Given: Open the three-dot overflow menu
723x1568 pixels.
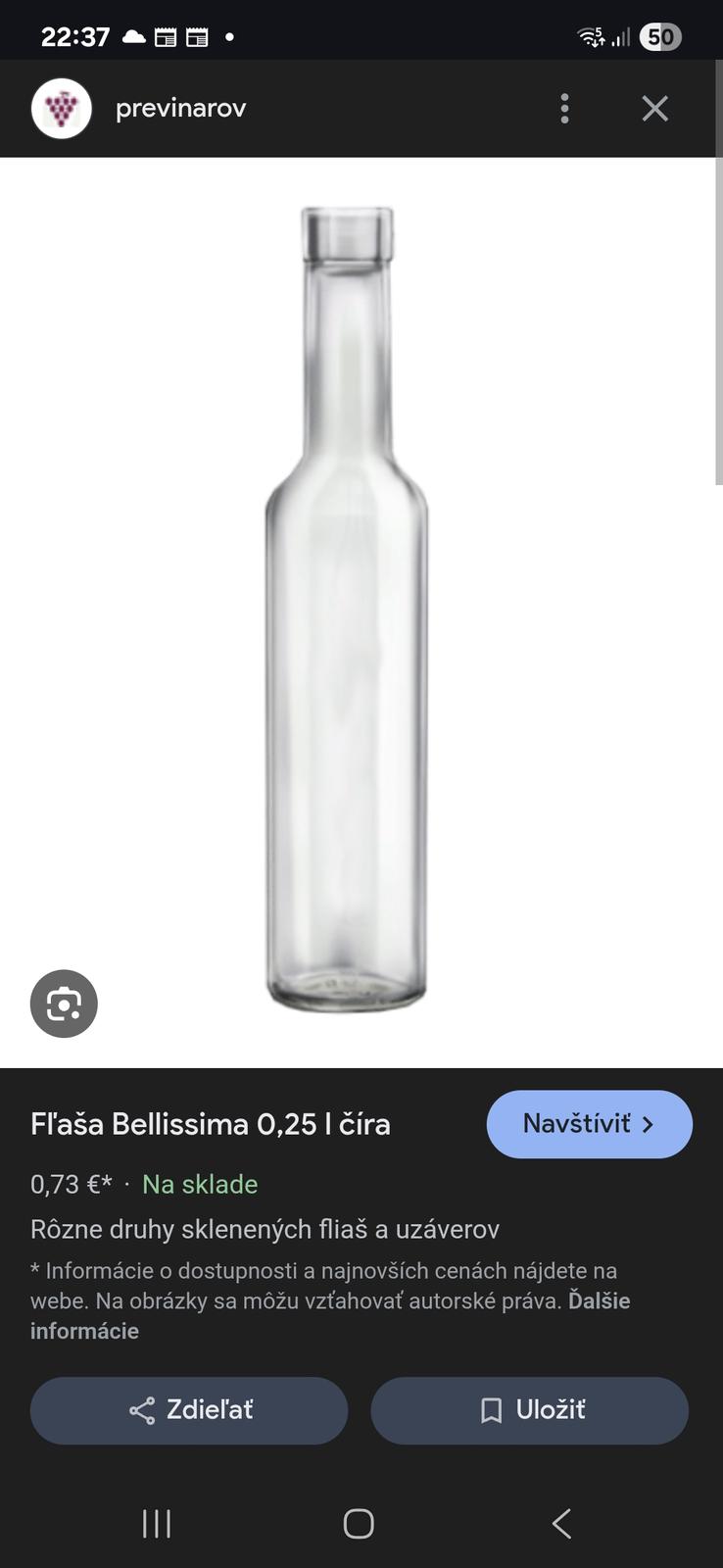Looking at the screenshot, I should [x=564, y=109].
